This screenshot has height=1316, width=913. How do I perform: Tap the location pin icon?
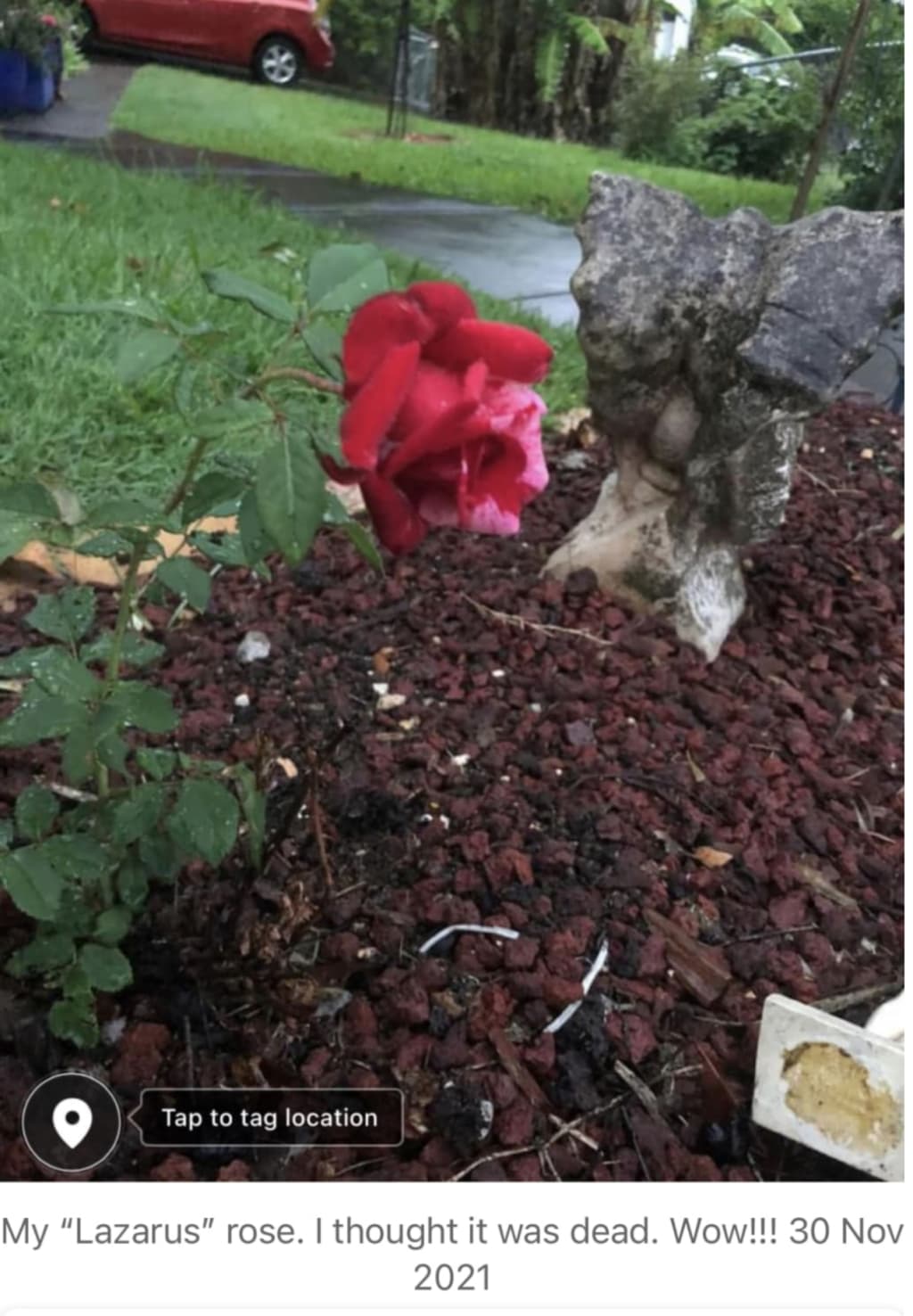click(71, 1118)
